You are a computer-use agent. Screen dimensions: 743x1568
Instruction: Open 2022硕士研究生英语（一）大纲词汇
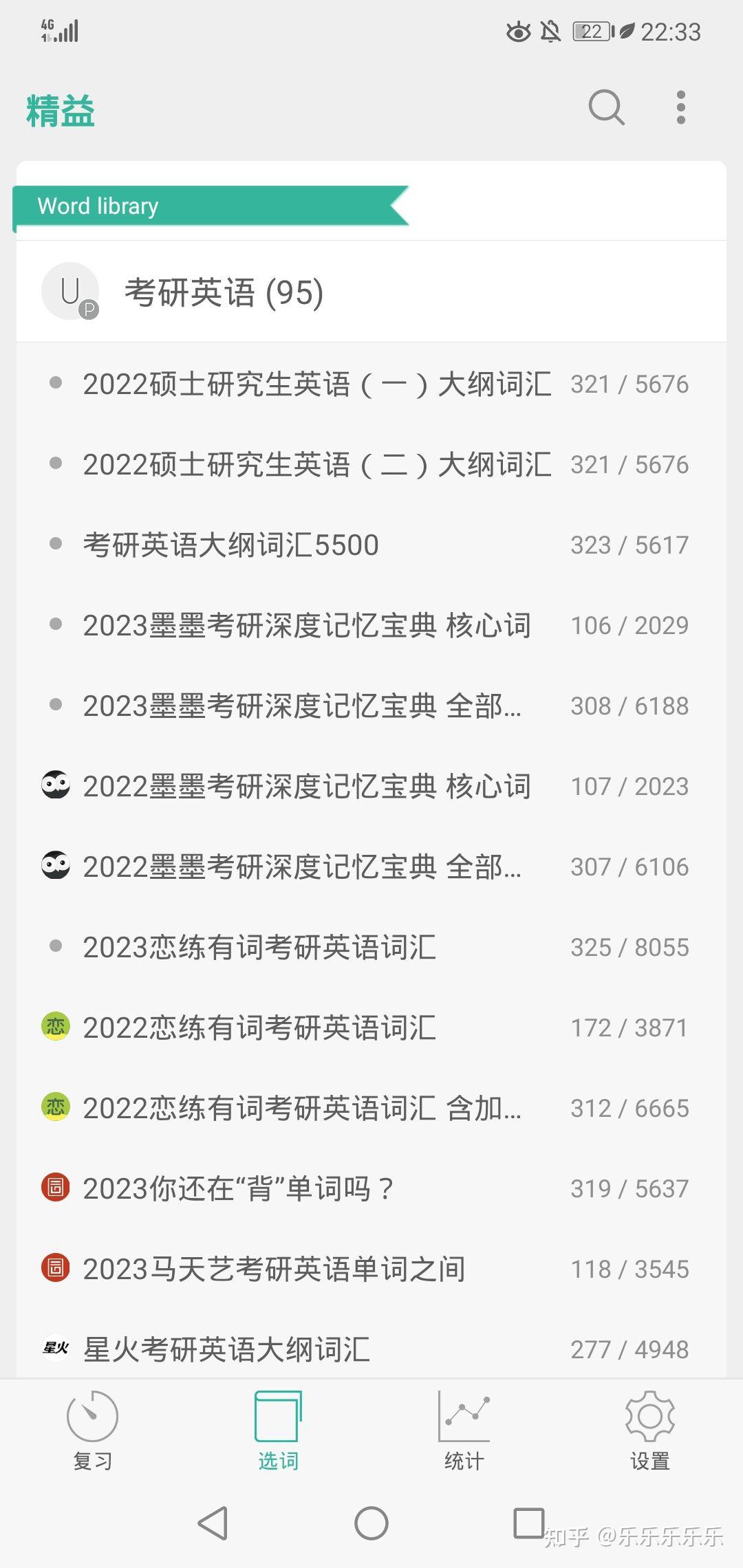pyautogui.click(x=316, y=384)
